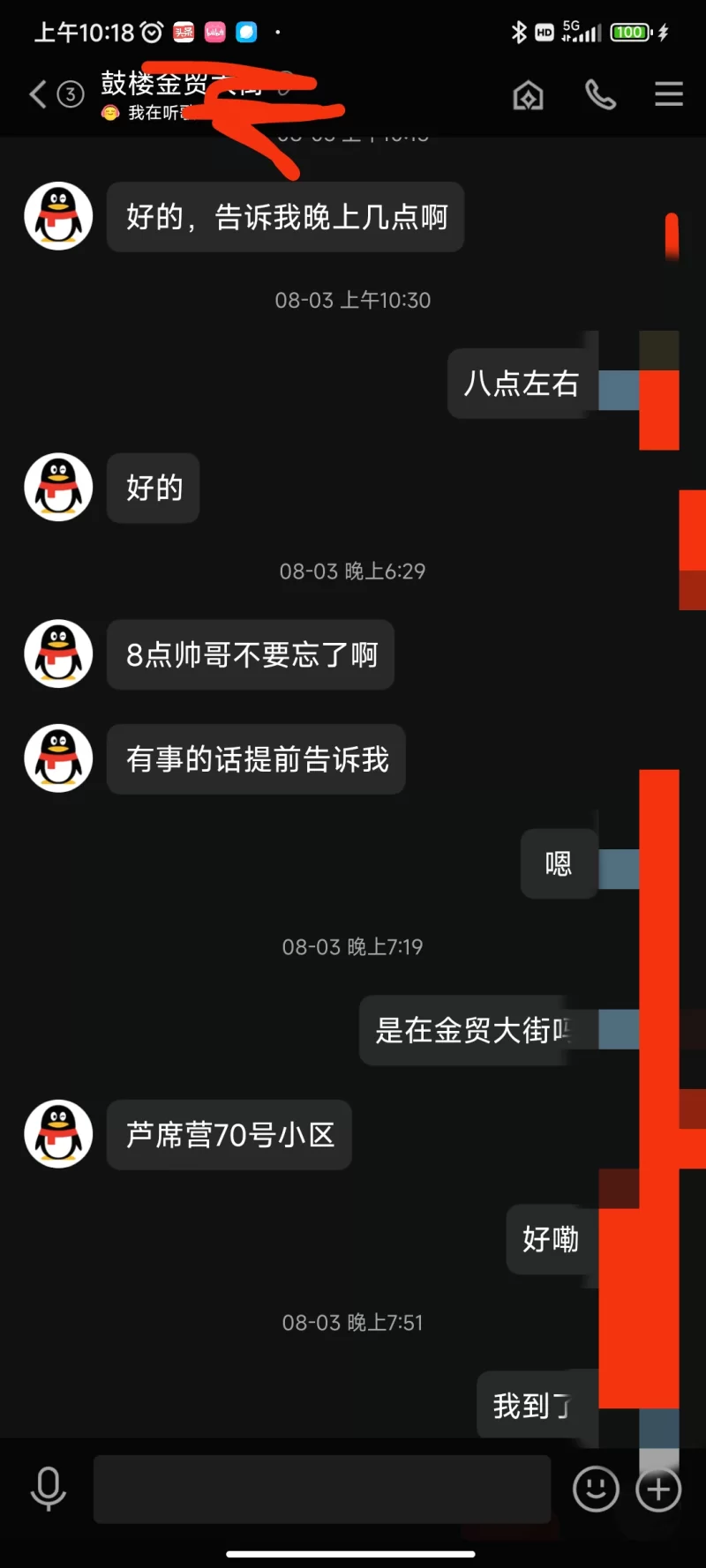
Task: Open the plus attachment panel
Action: pos(658,1489)
